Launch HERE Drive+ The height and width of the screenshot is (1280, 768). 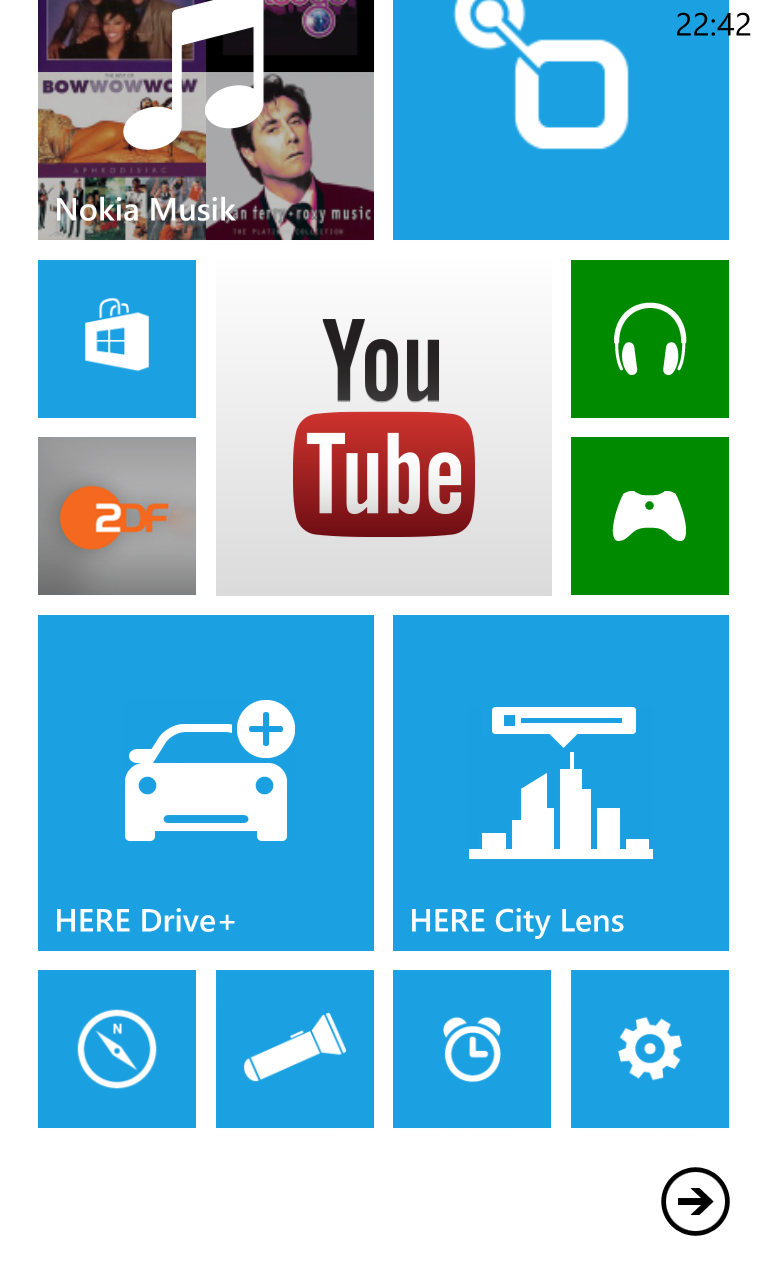(206, 783)
